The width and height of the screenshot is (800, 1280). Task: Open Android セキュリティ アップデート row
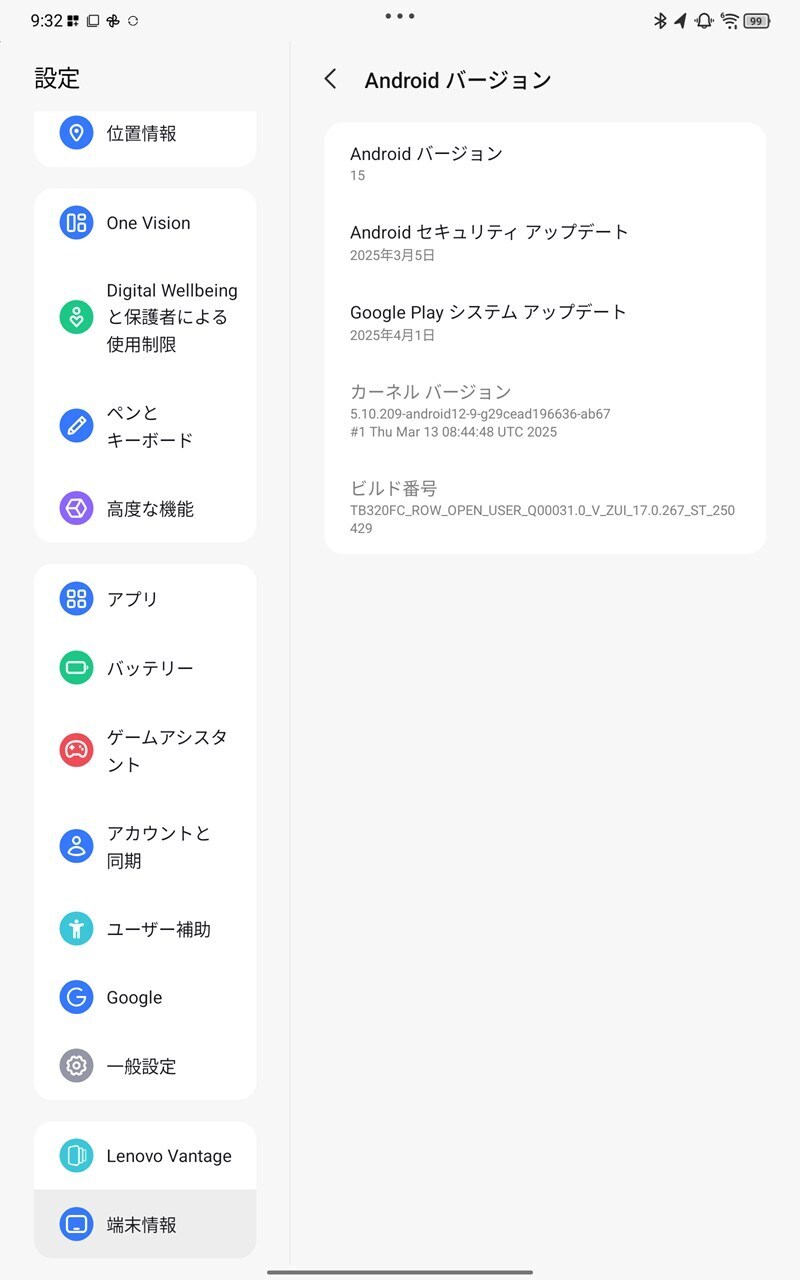click(545, 242)
